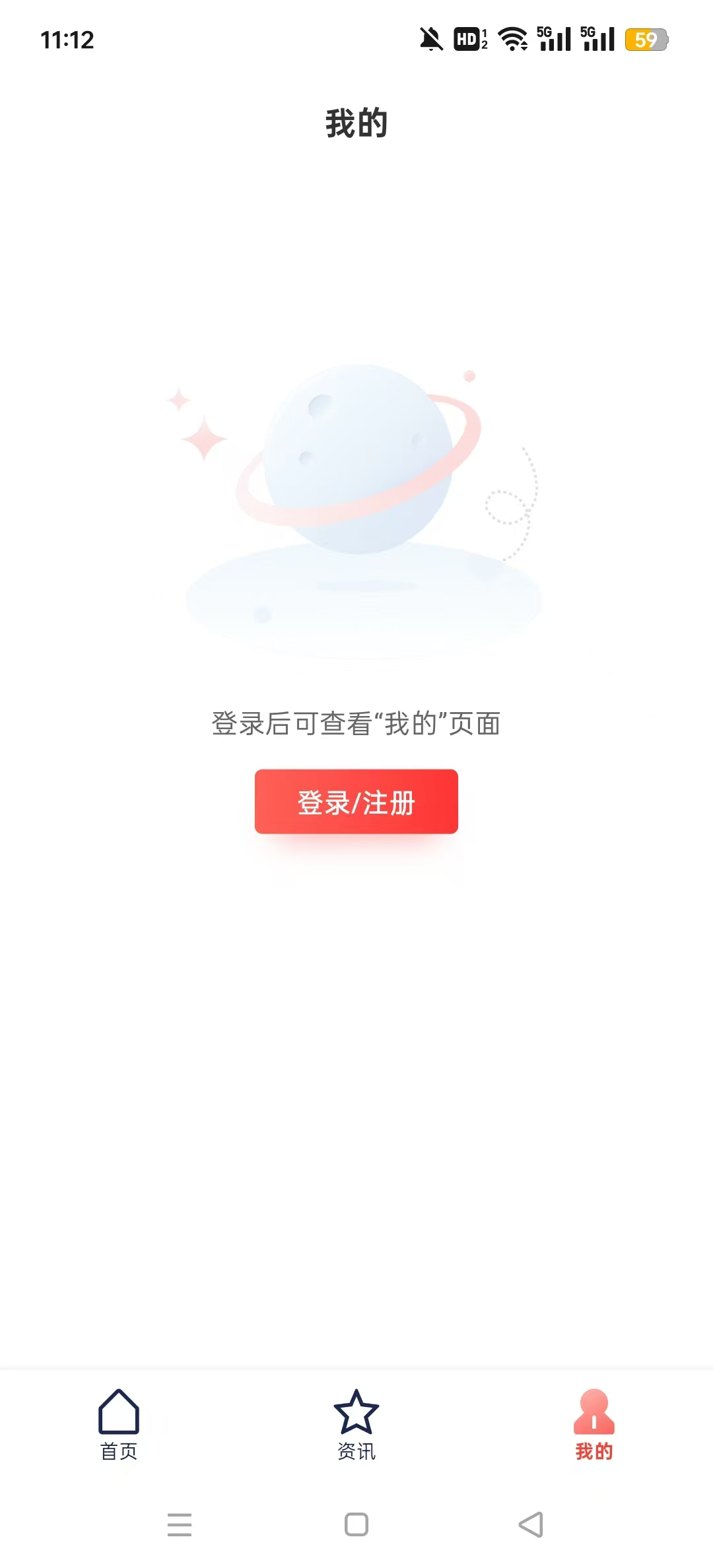Open the 资讯 tab
The width and height of the screenshot is (713, 1568).
(356, 1424)
